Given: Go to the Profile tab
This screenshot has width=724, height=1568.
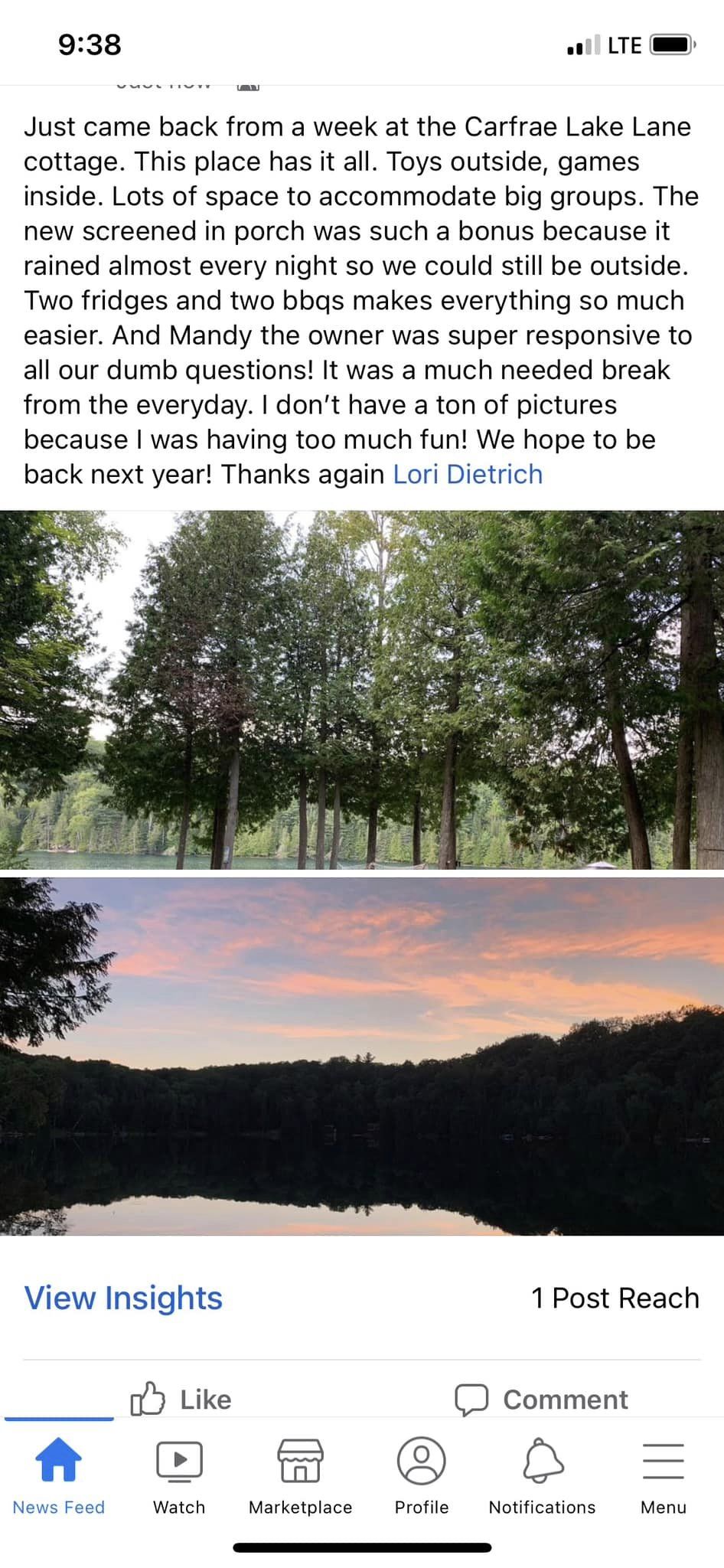Looking at the screenshot, I should click(x=421, y=1477).
